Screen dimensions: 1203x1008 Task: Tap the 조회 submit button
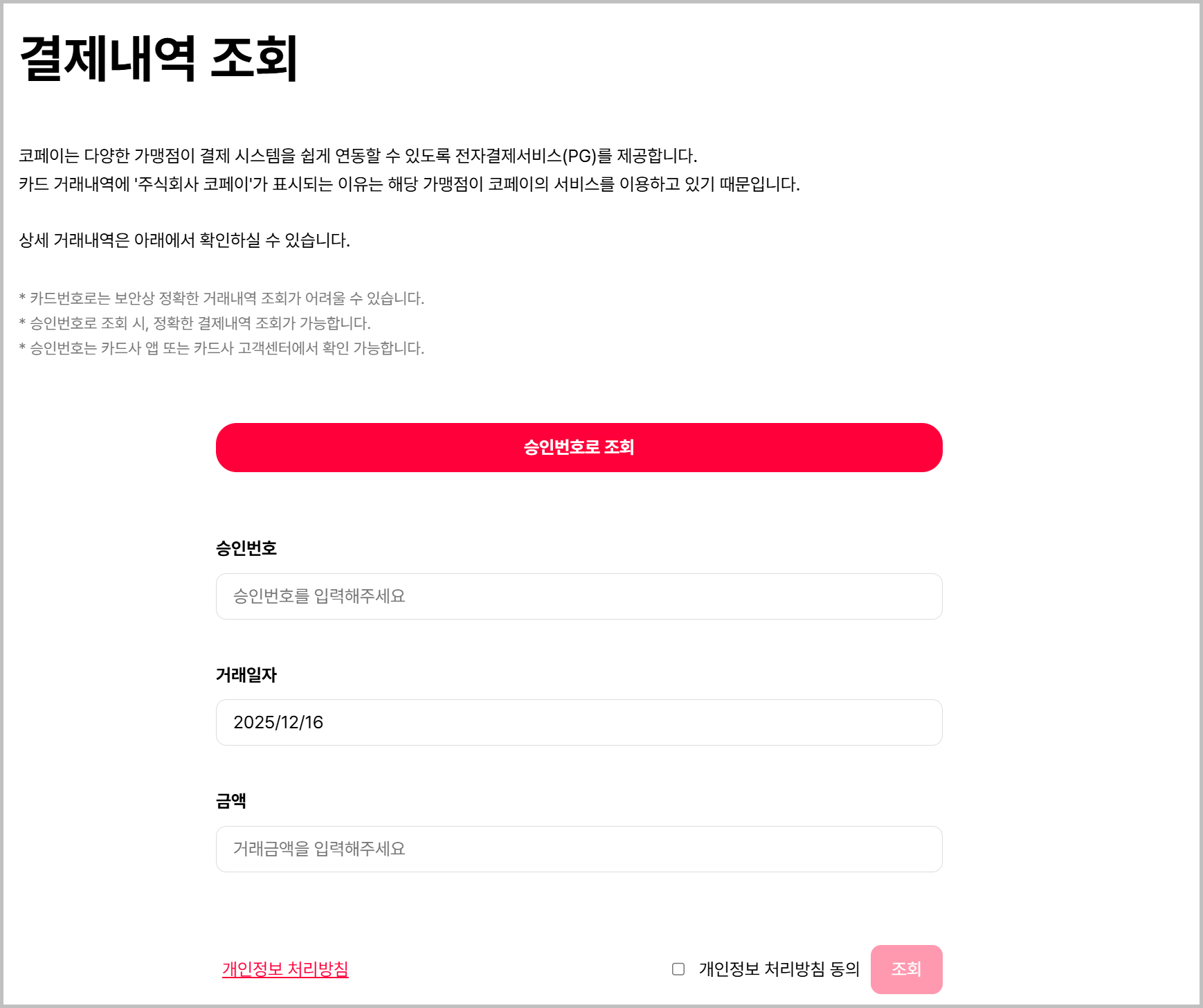pyautogui.click(x=906, y=969)
